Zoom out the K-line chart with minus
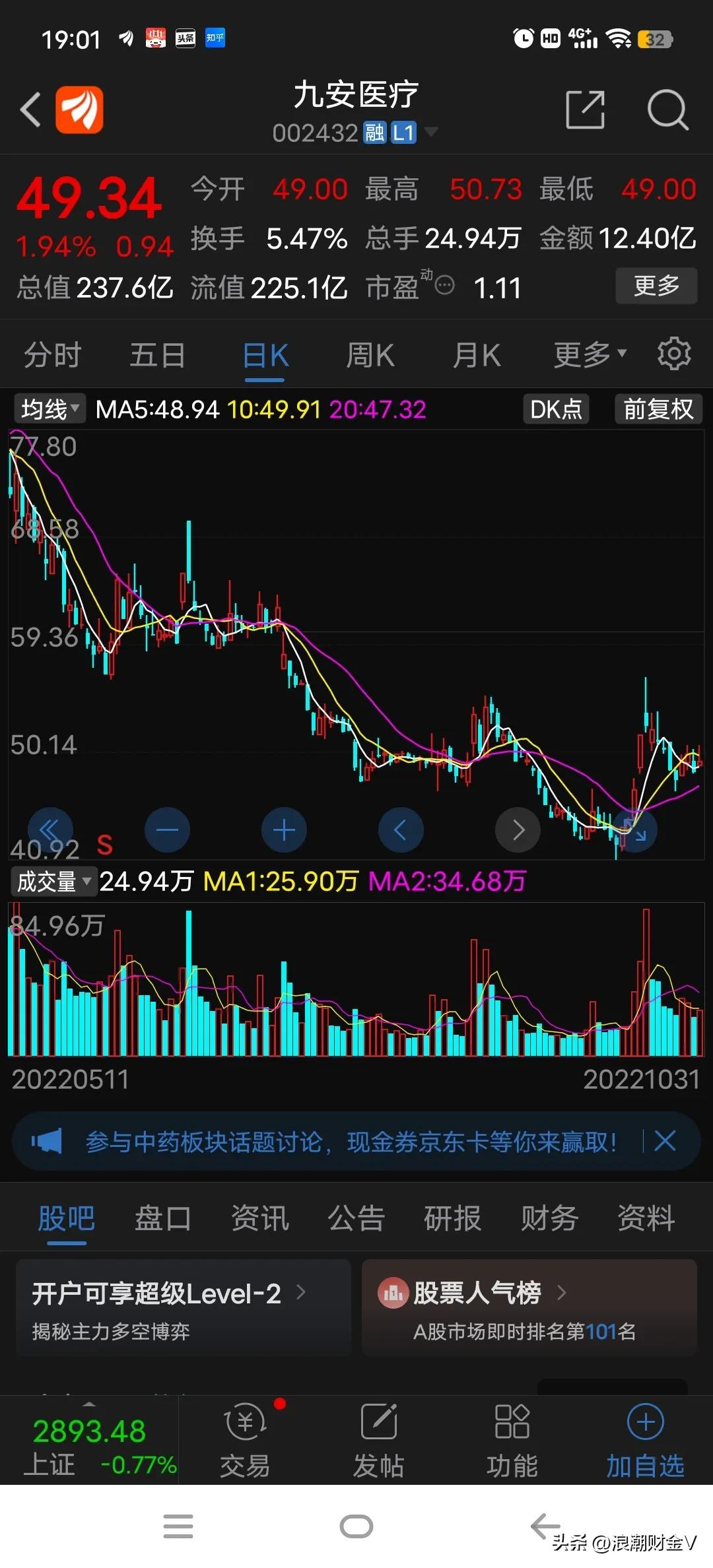 [x=168, y=830]
